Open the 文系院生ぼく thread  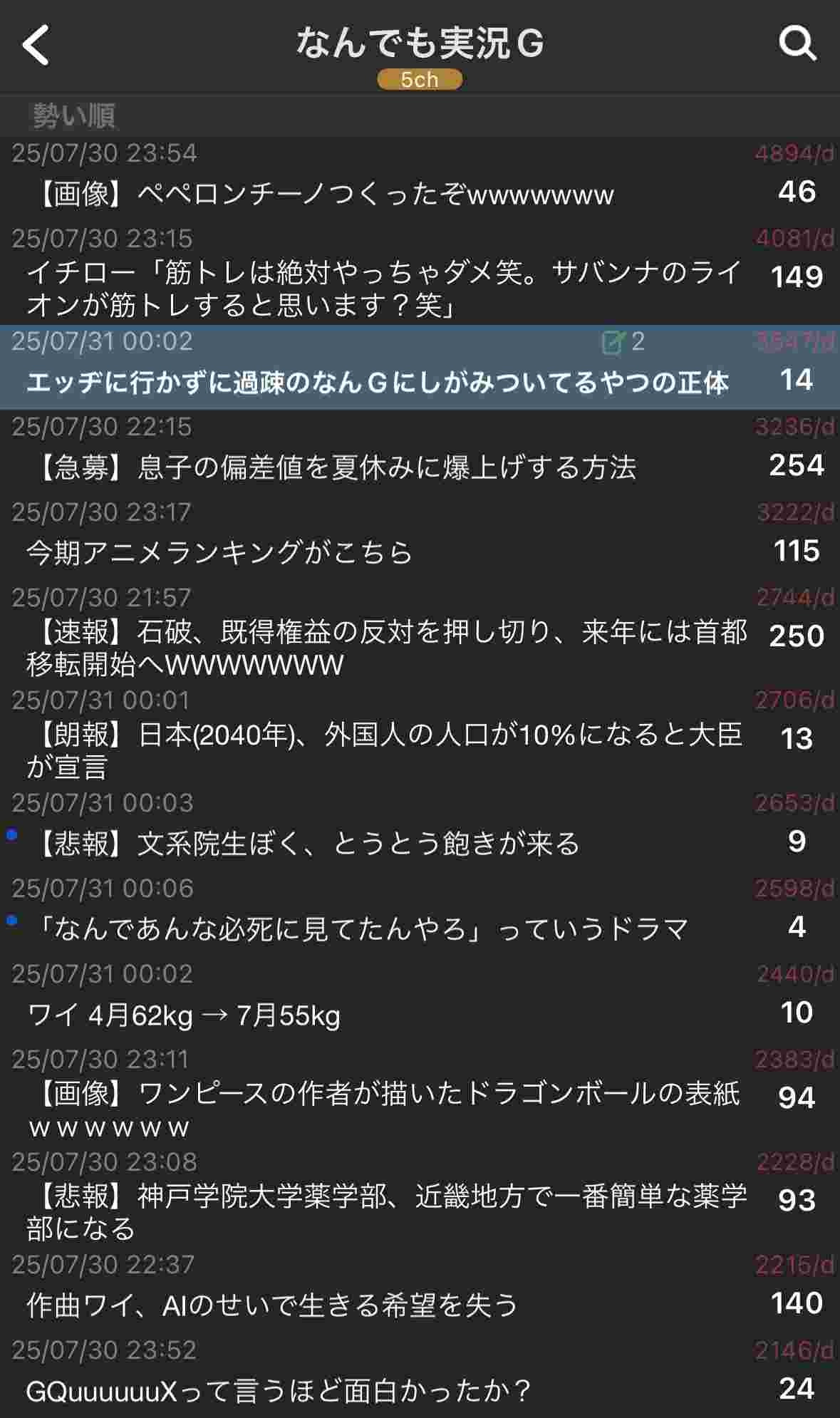pos(306,844)
